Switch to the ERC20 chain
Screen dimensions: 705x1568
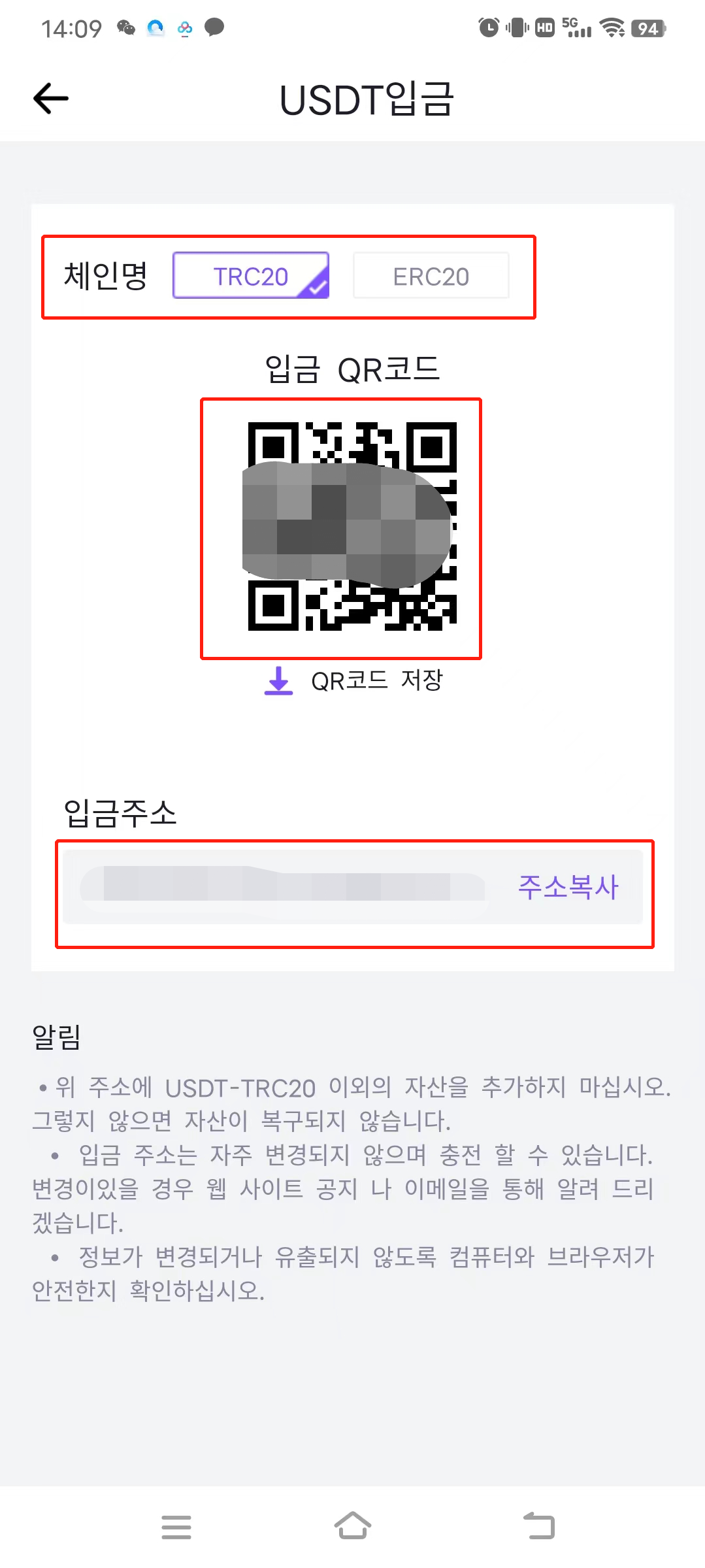tap(431, 275)
